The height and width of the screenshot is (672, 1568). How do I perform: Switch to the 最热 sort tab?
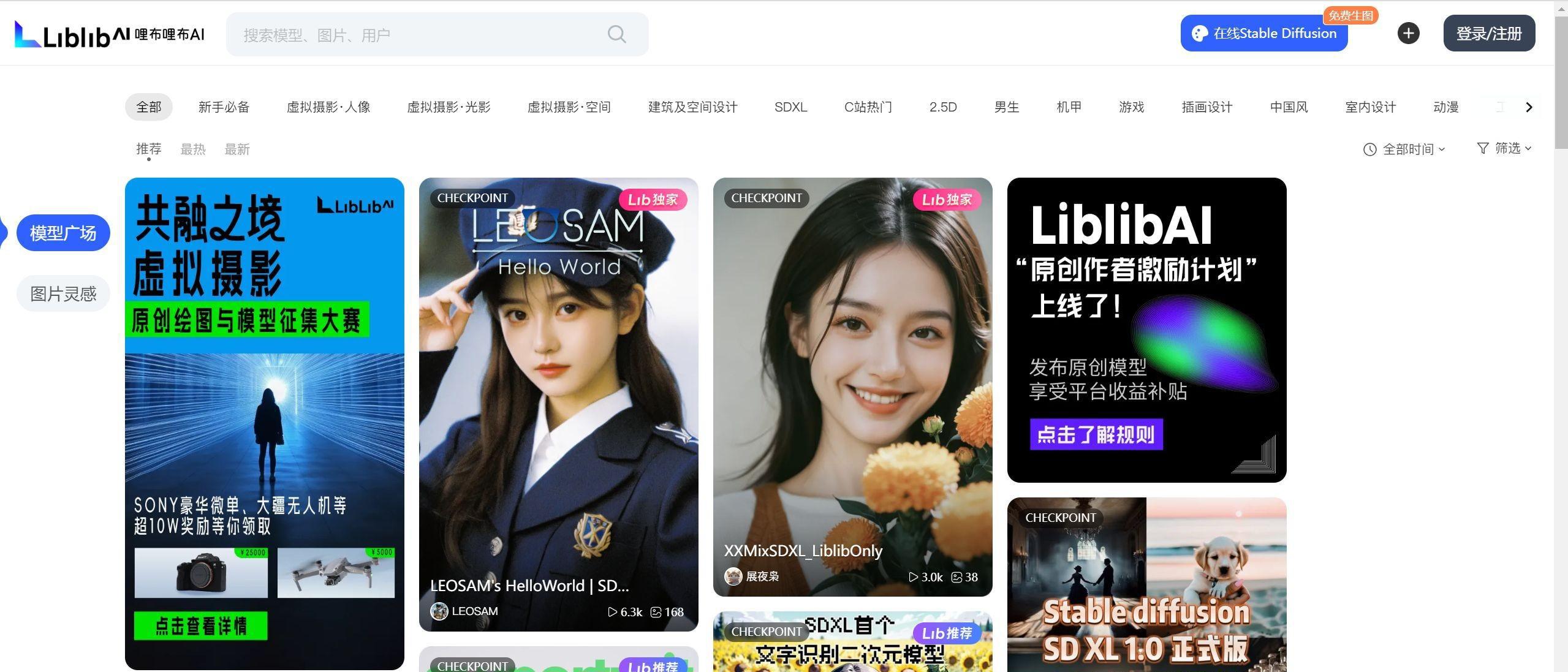(192, 149)
